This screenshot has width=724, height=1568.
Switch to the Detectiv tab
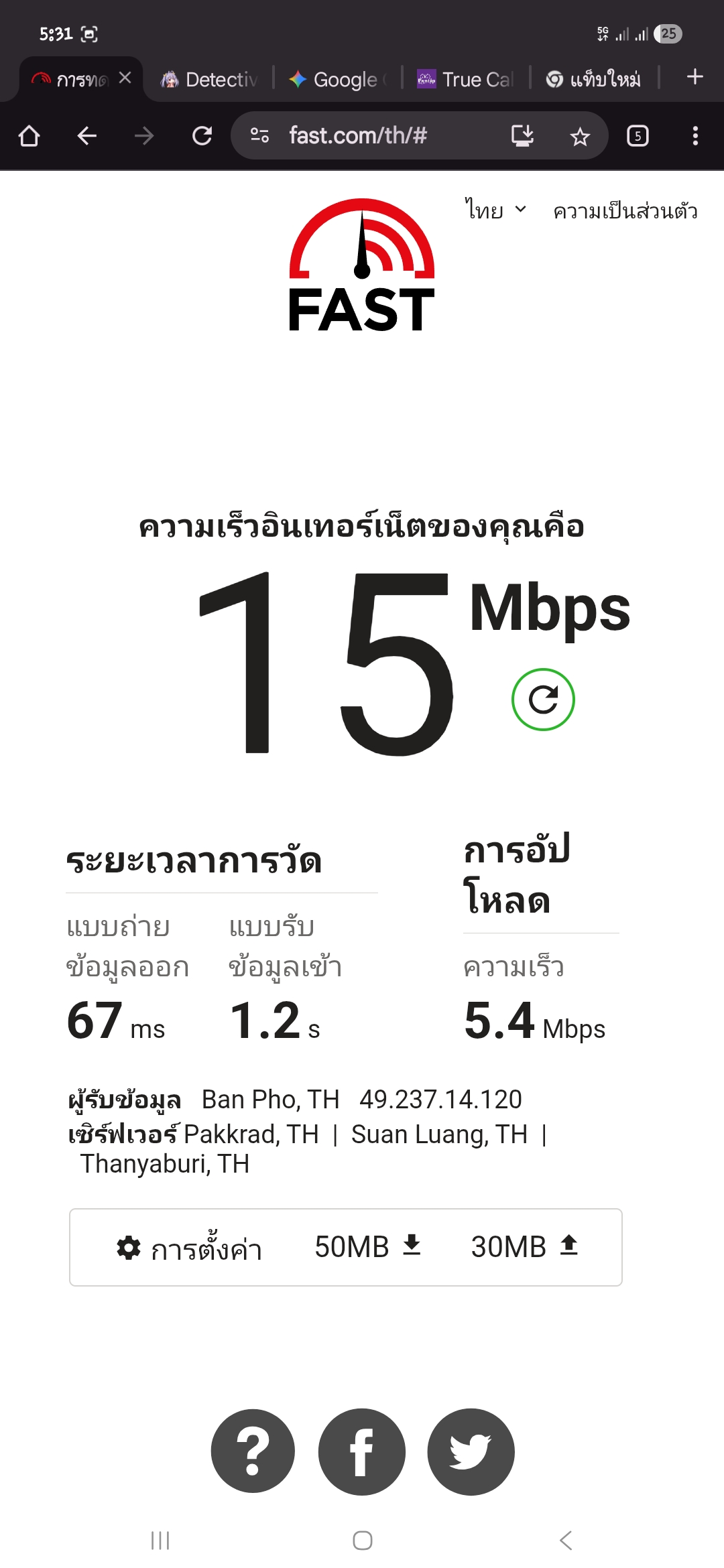tap(209, 80)
